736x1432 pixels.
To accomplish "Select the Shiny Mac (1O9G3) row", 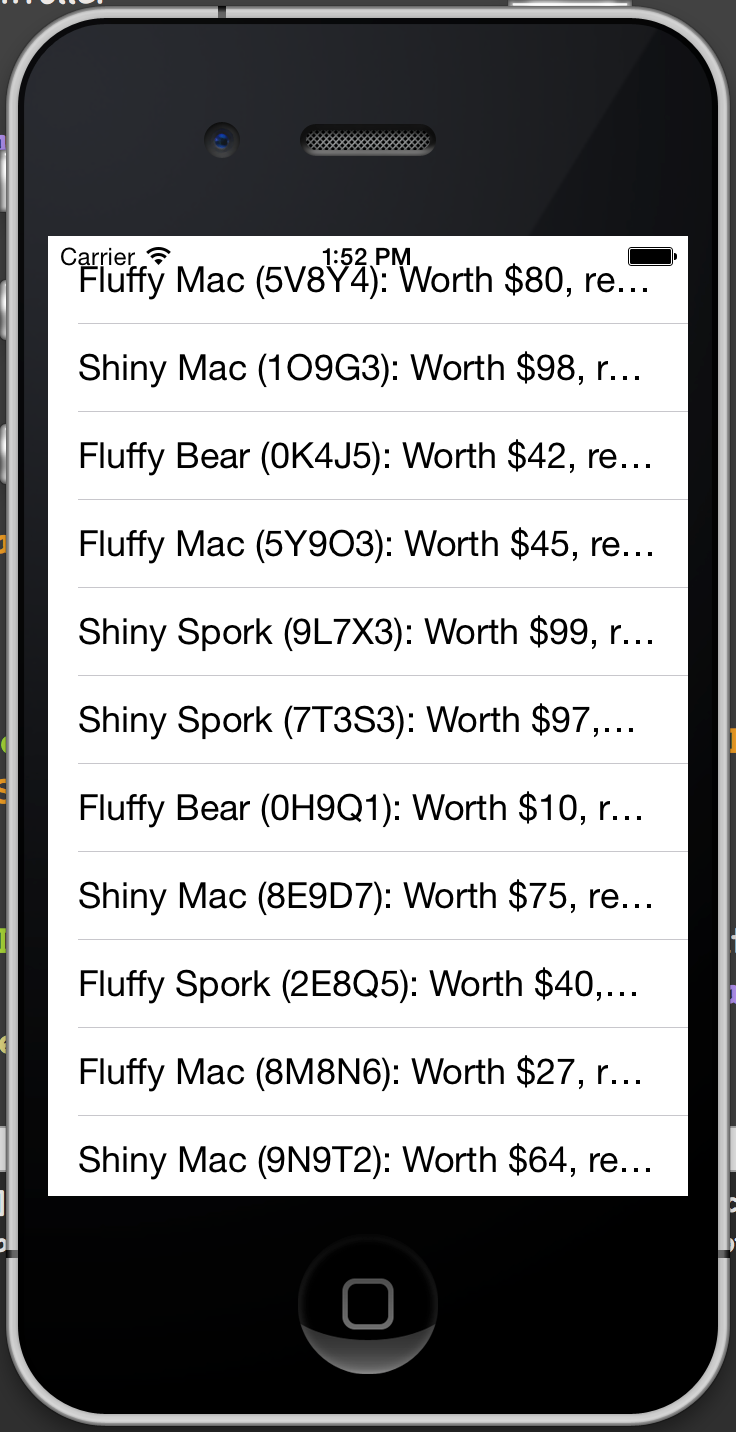I will [x=367, y=368].
